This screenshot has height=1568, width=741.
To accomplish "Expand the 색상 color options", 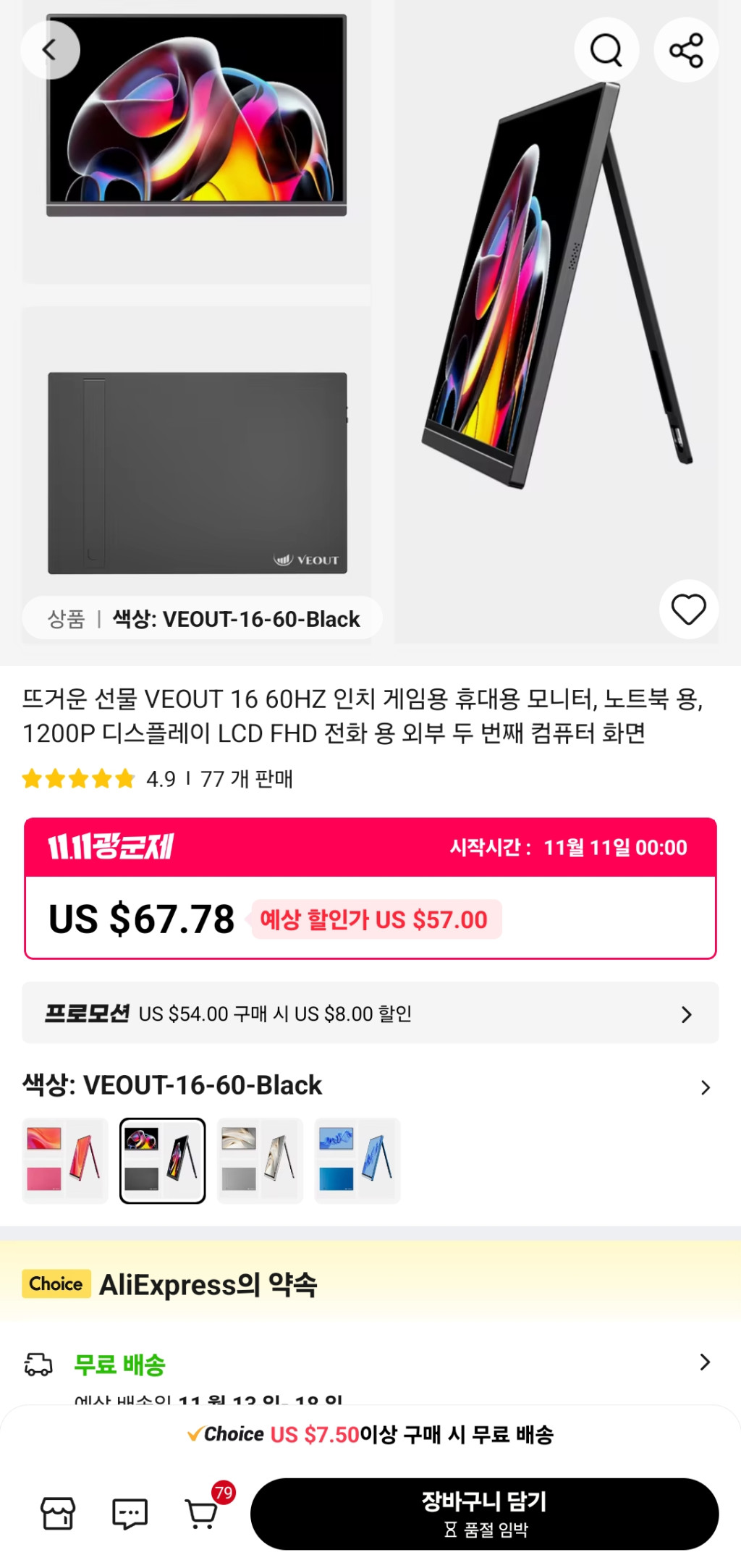I will click(x=705, y=1087).
